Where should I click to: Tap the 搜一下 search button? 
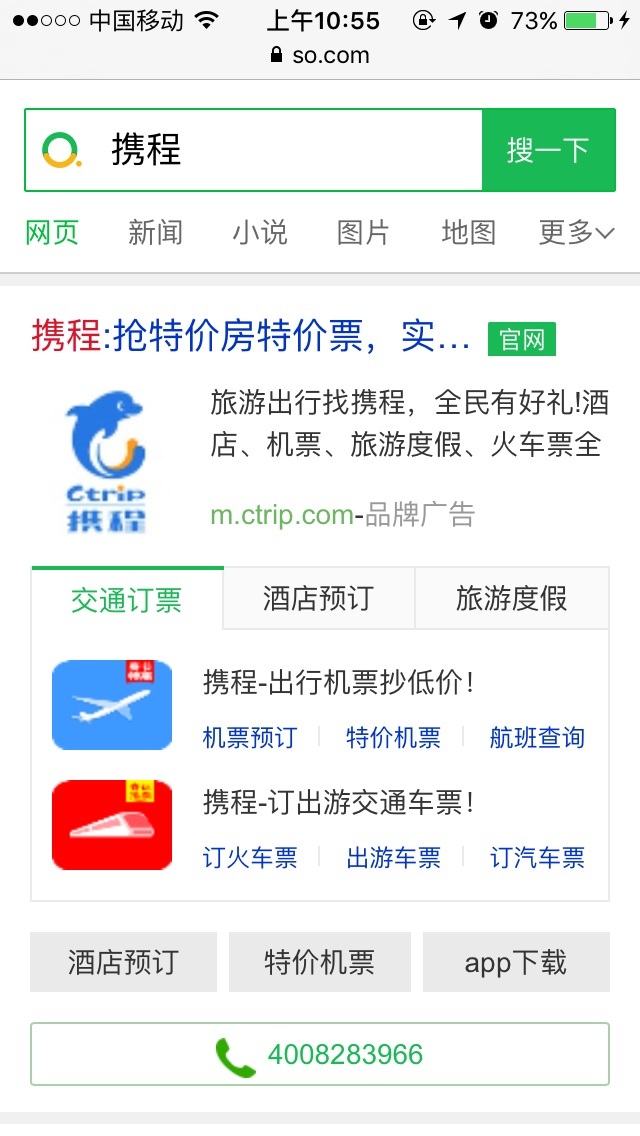(x=547, y=150)
